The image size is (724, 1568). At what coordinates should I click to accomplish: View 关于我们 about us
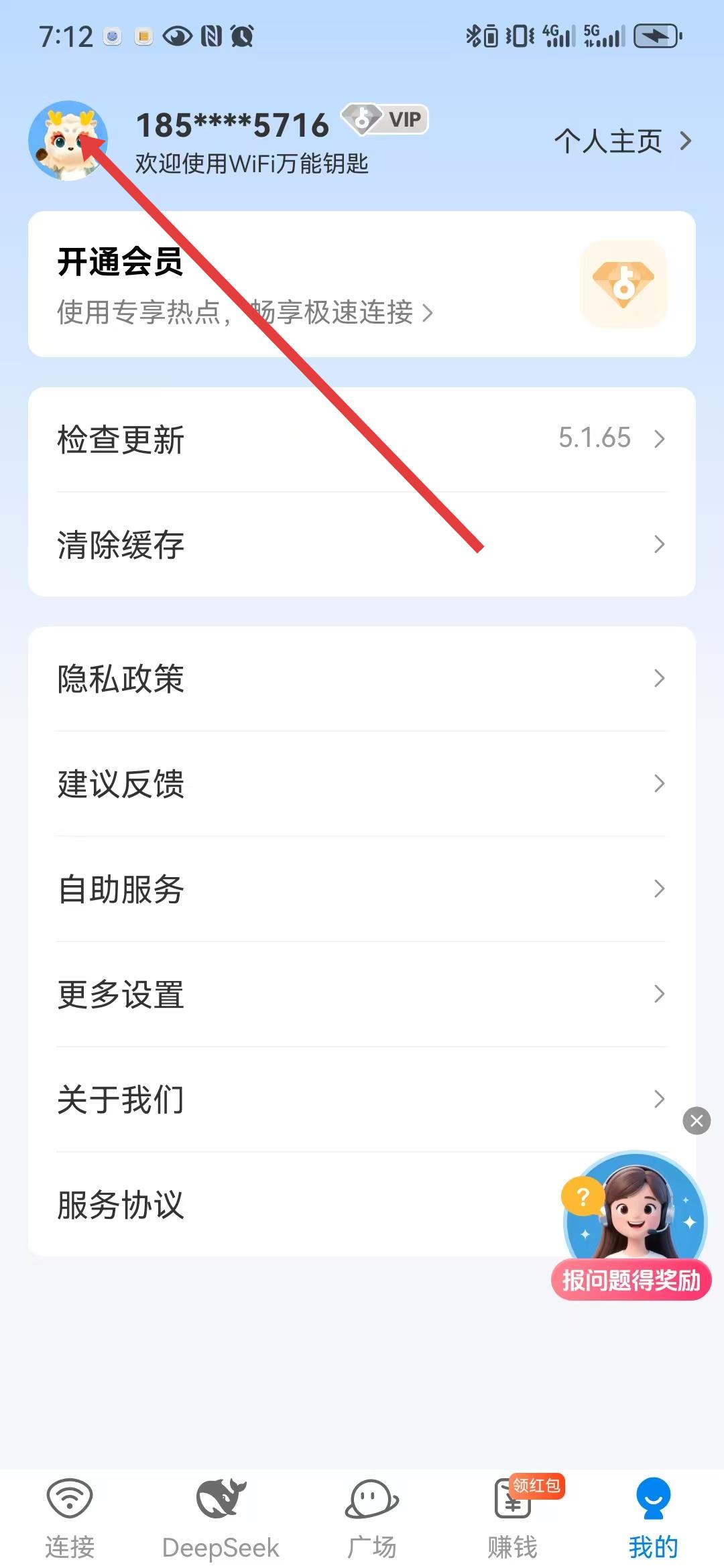(x=361, y=1099)
